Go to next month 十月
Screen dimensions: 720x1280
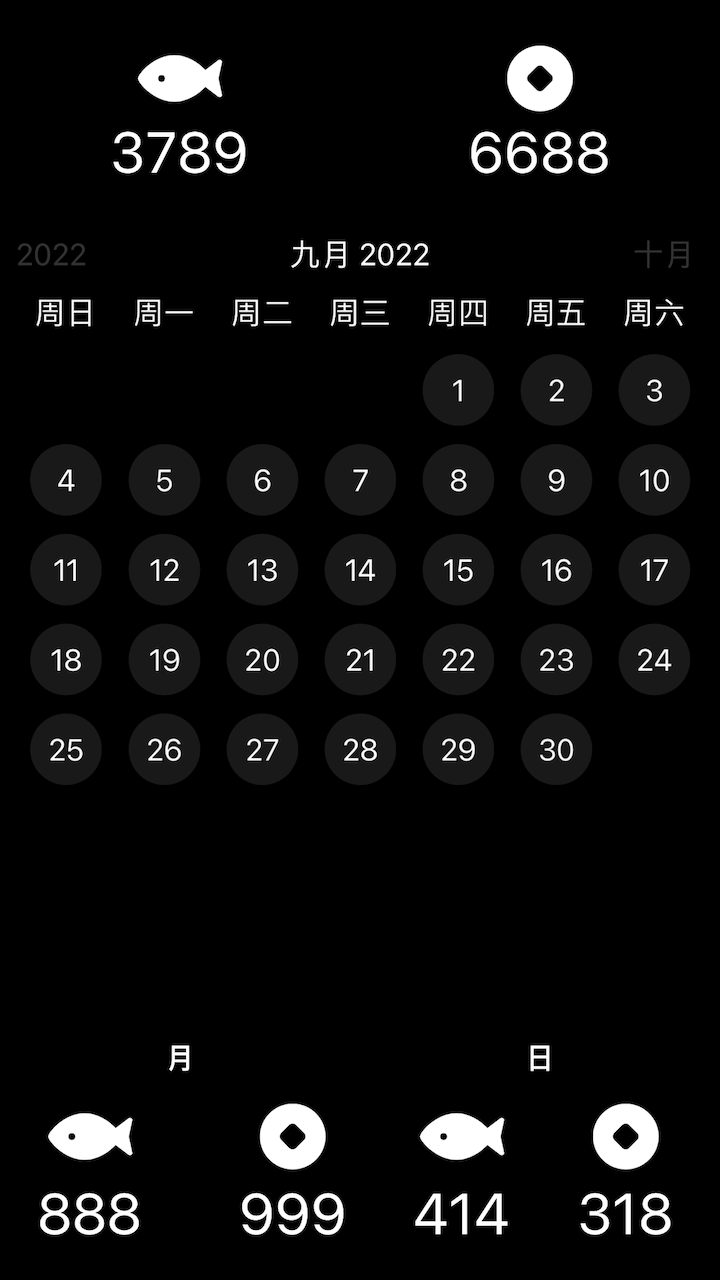[x=662, y=255]
